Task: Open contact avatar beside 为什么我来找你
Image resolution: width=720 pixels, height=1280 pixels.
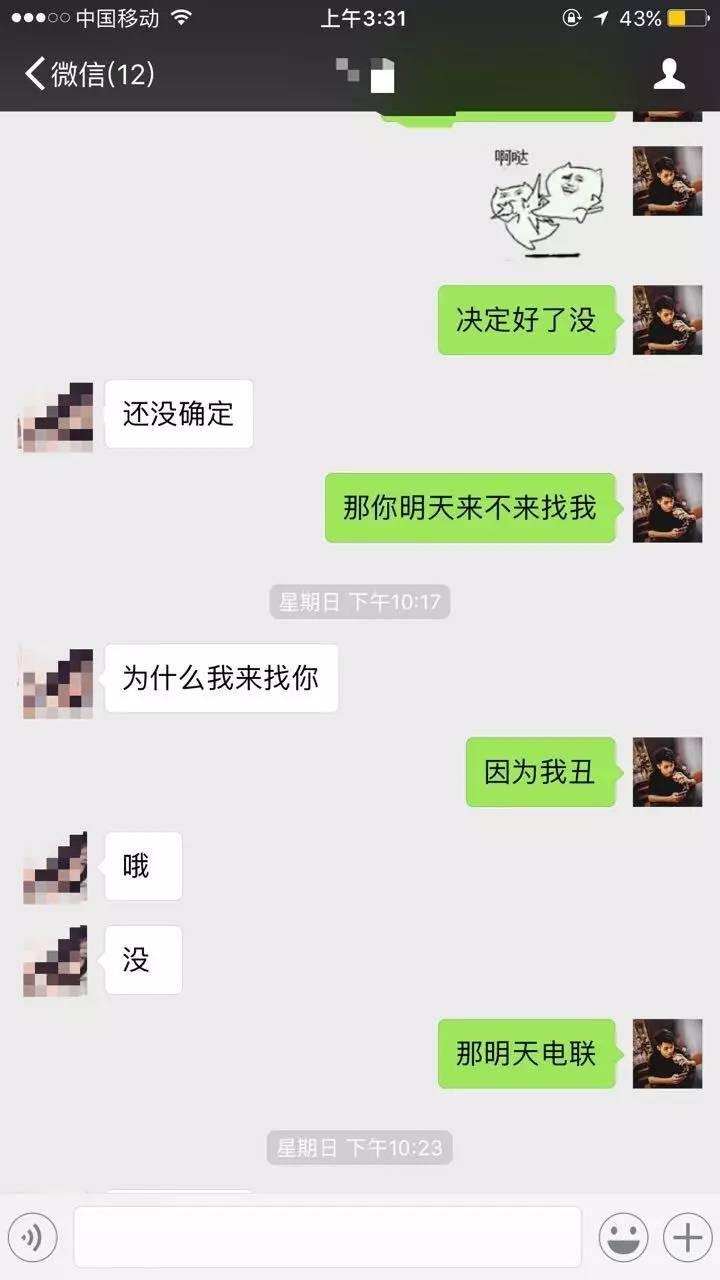Action: 57,682
